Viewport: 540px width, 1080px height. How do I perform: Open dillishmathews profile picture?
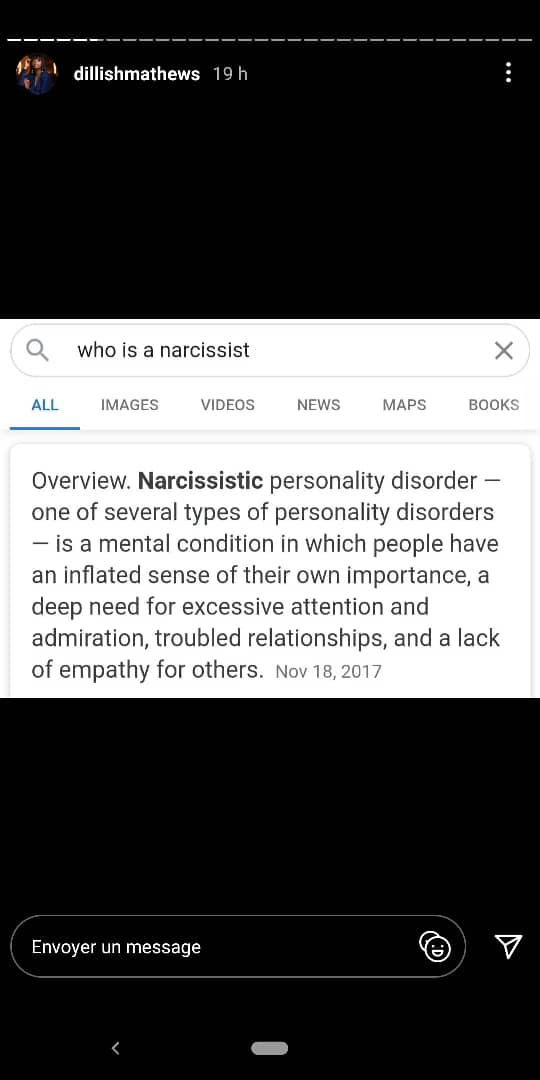(x=36, y=74)
